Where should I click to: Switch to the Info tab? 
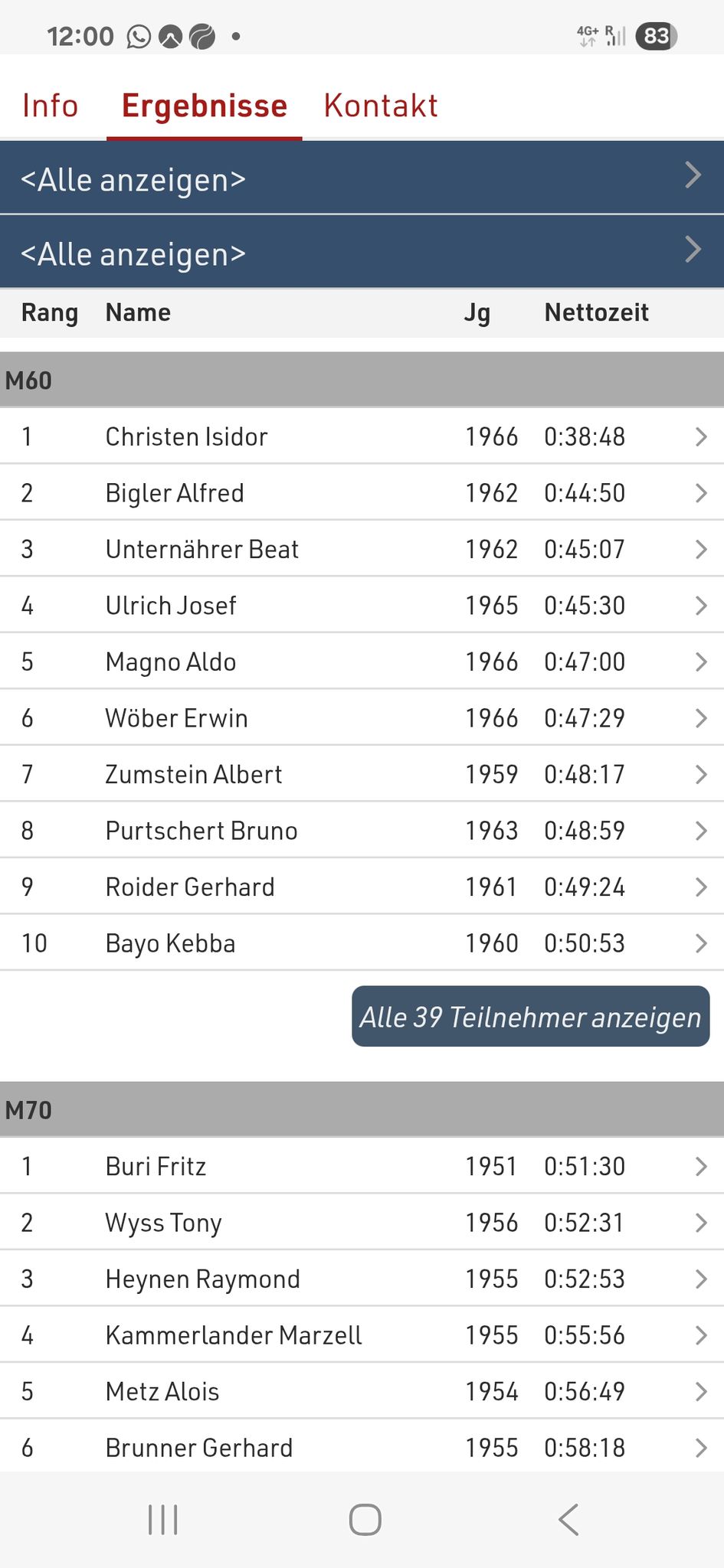[51, 106]
